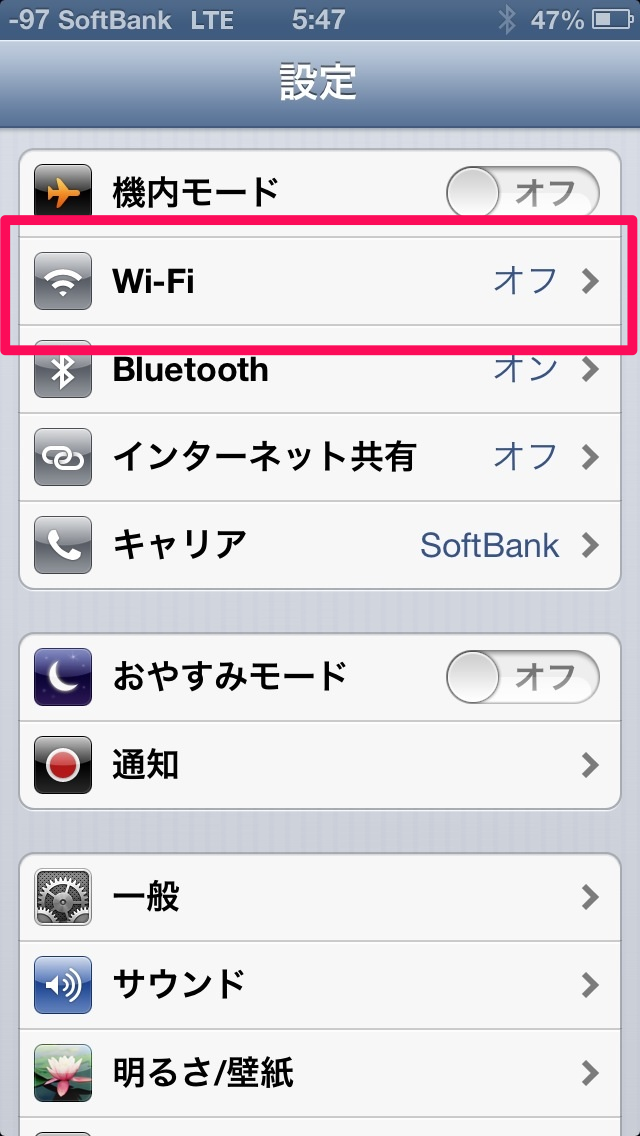Enable the おやすみモード switch
640x1136 pixels.
pos(522,677)
